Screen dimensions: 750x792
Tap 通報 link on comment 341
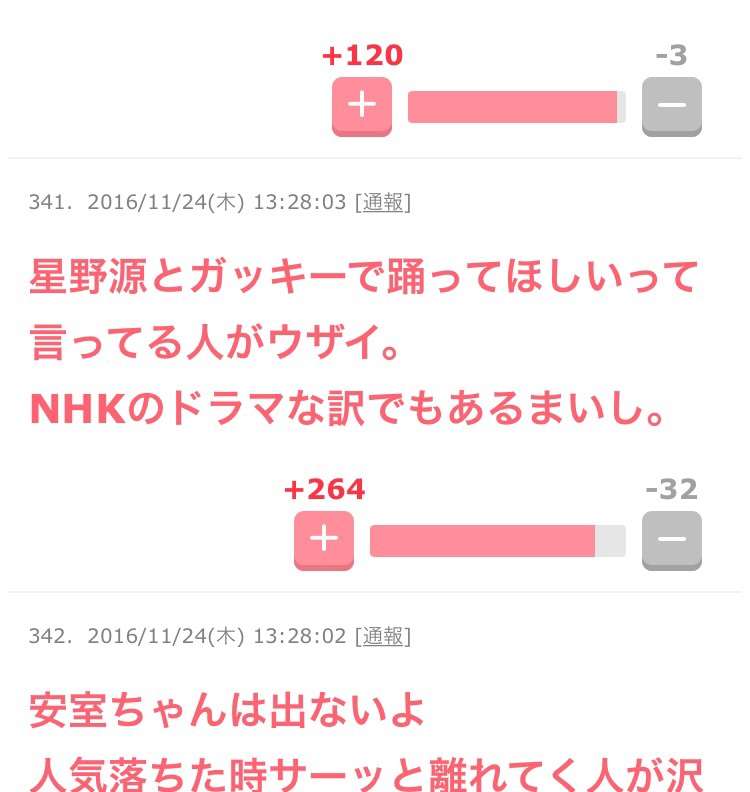(382, 202)
